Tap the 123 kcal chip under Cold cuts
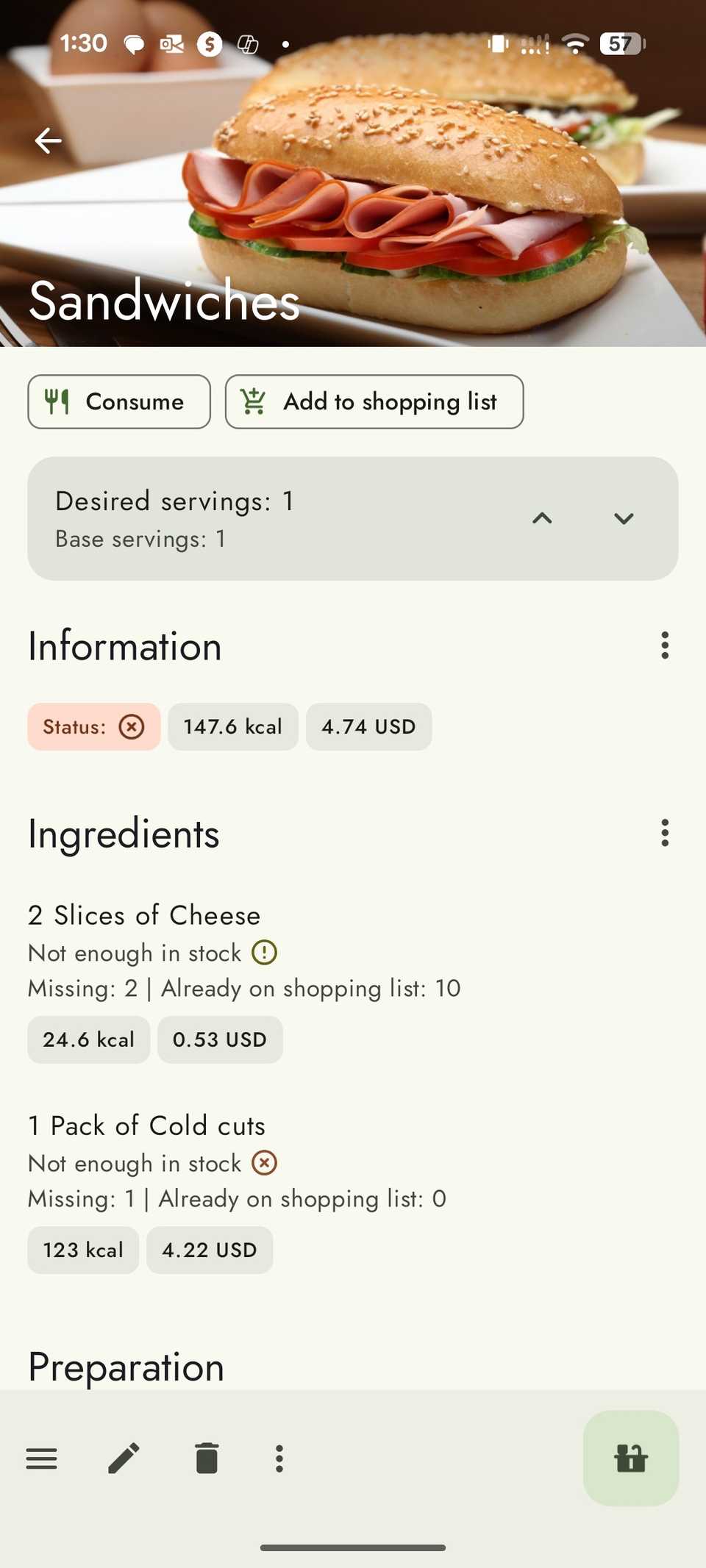The height and width of the screenshot is (1568, 706). pyautogui.click(x=82, y=1249)
